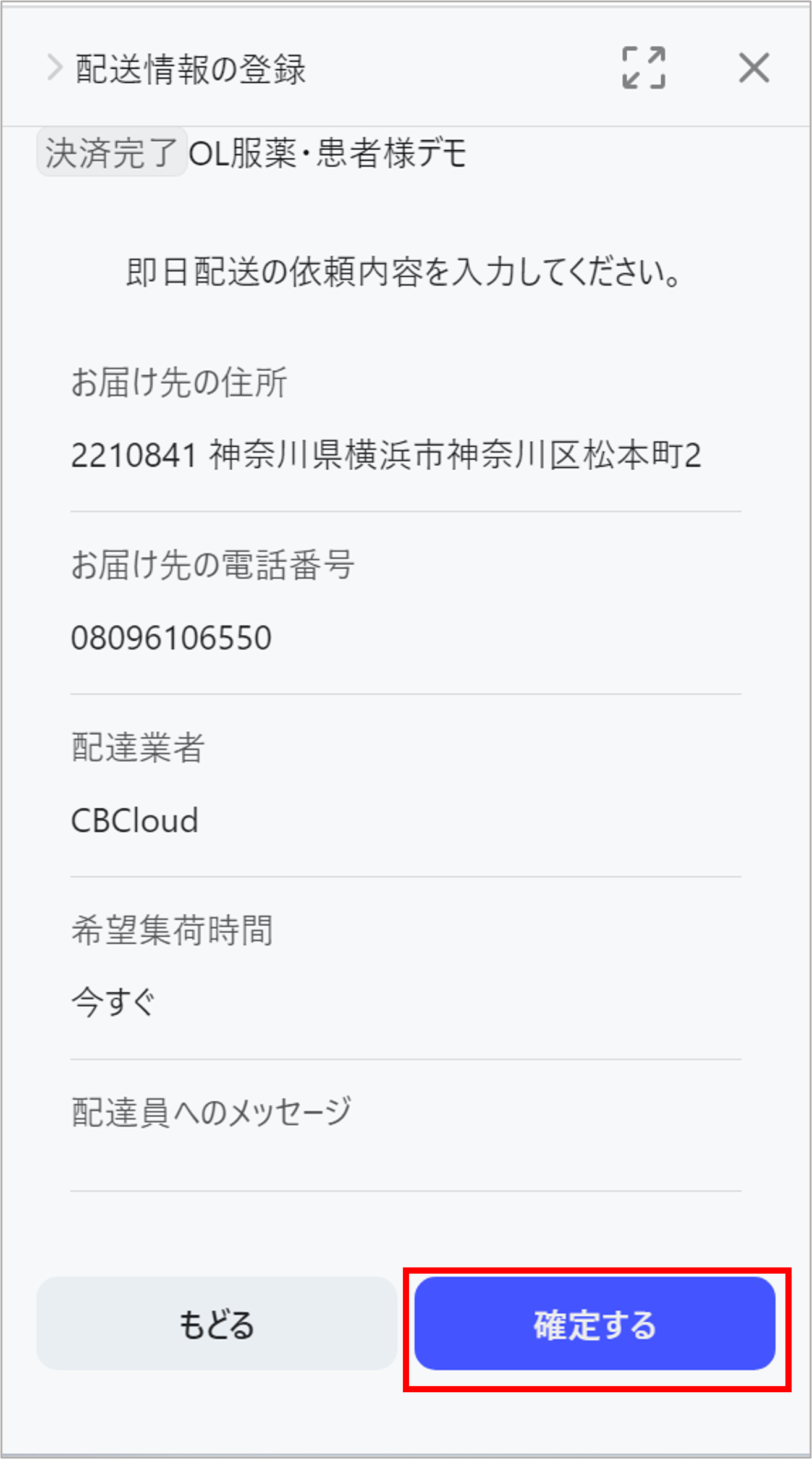Screen dimensions: 812x1459
Task: Collapse panel via chevron beside 配送情報の登録
Action: pos(54,67)
